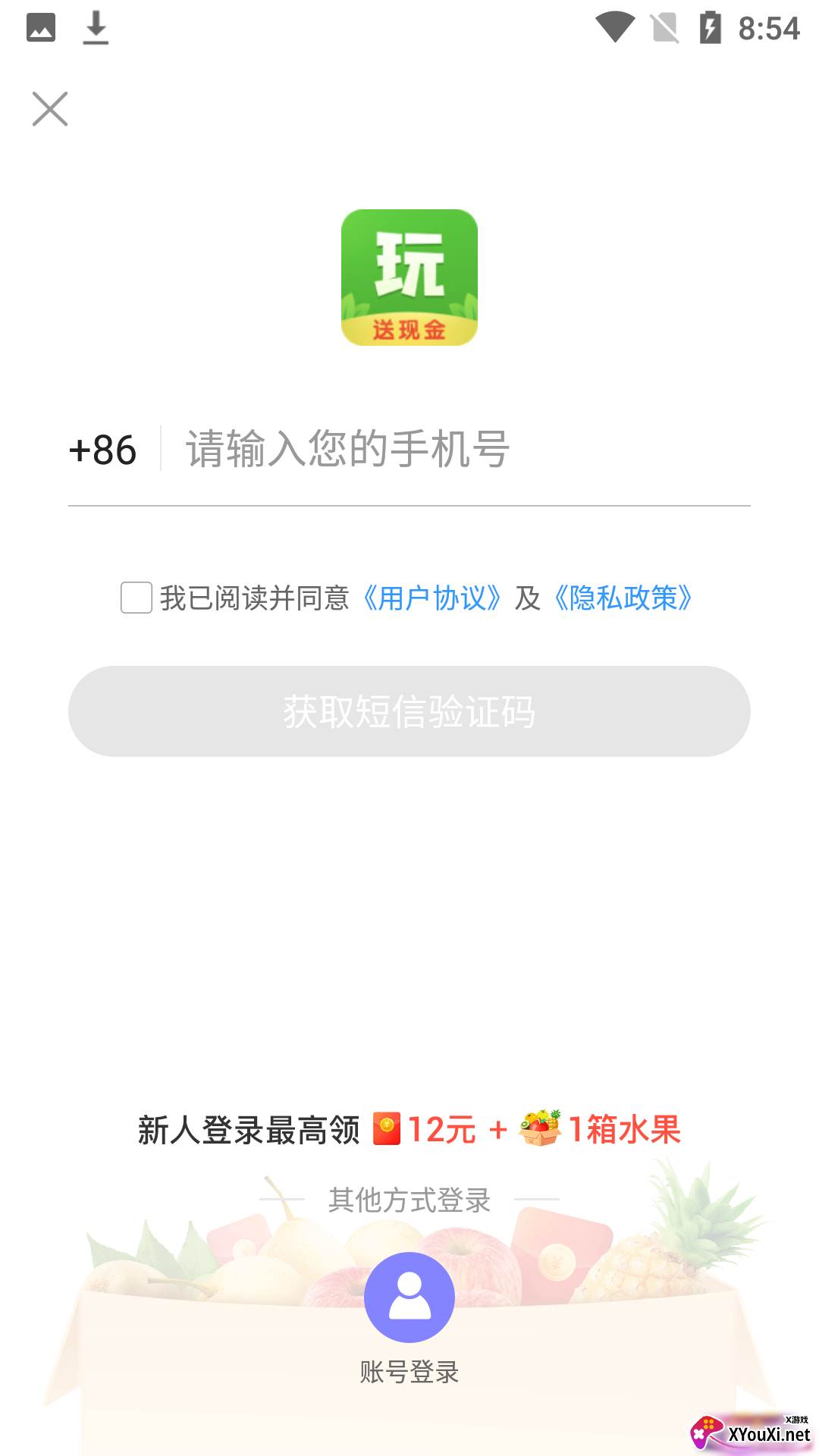Image resolution: width=819 pixels, height=1456 pixels.
Task: Tap 获取短信验证码 button
Action: (409, 711)
